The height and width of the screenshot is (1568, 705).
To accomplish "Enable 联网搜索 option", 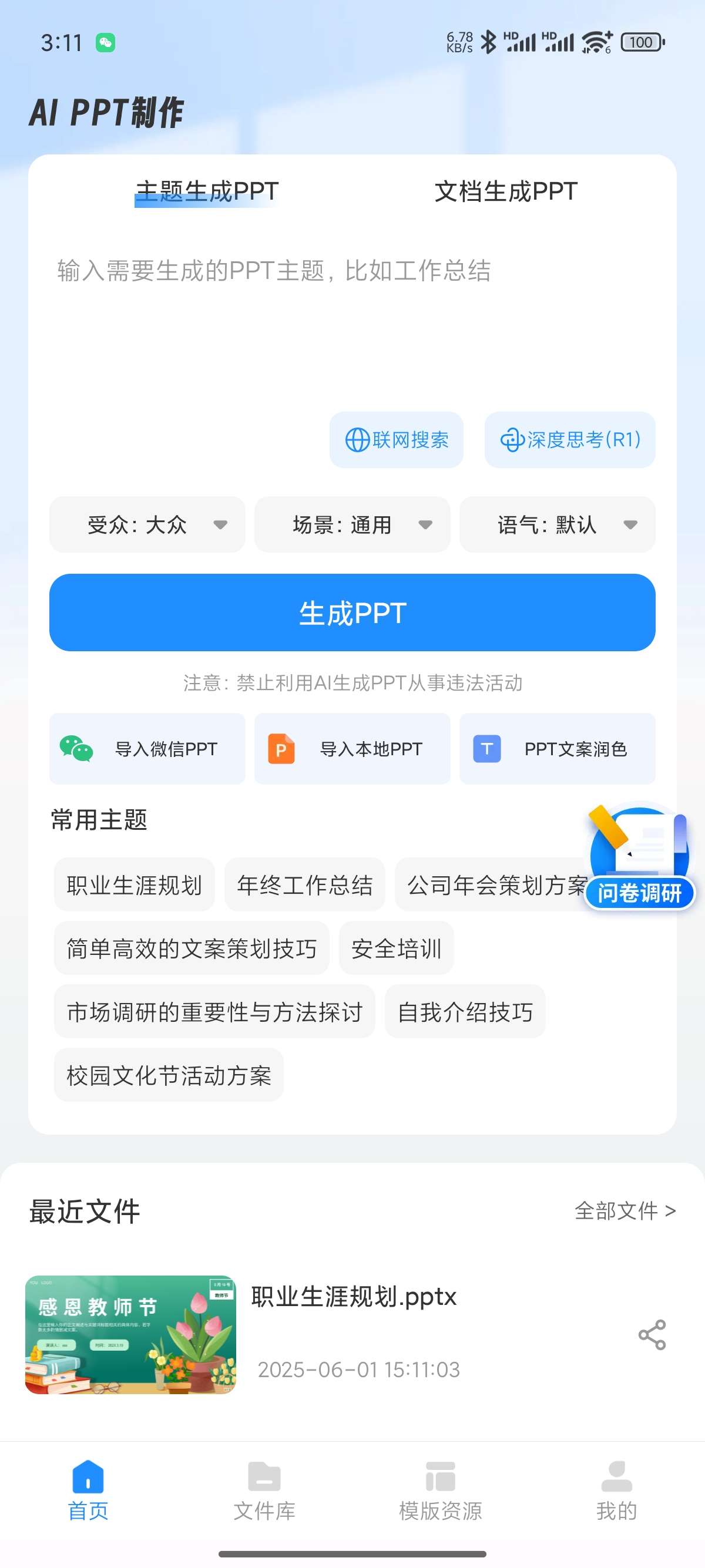I will pyautogui.click(x=397, y=439).
